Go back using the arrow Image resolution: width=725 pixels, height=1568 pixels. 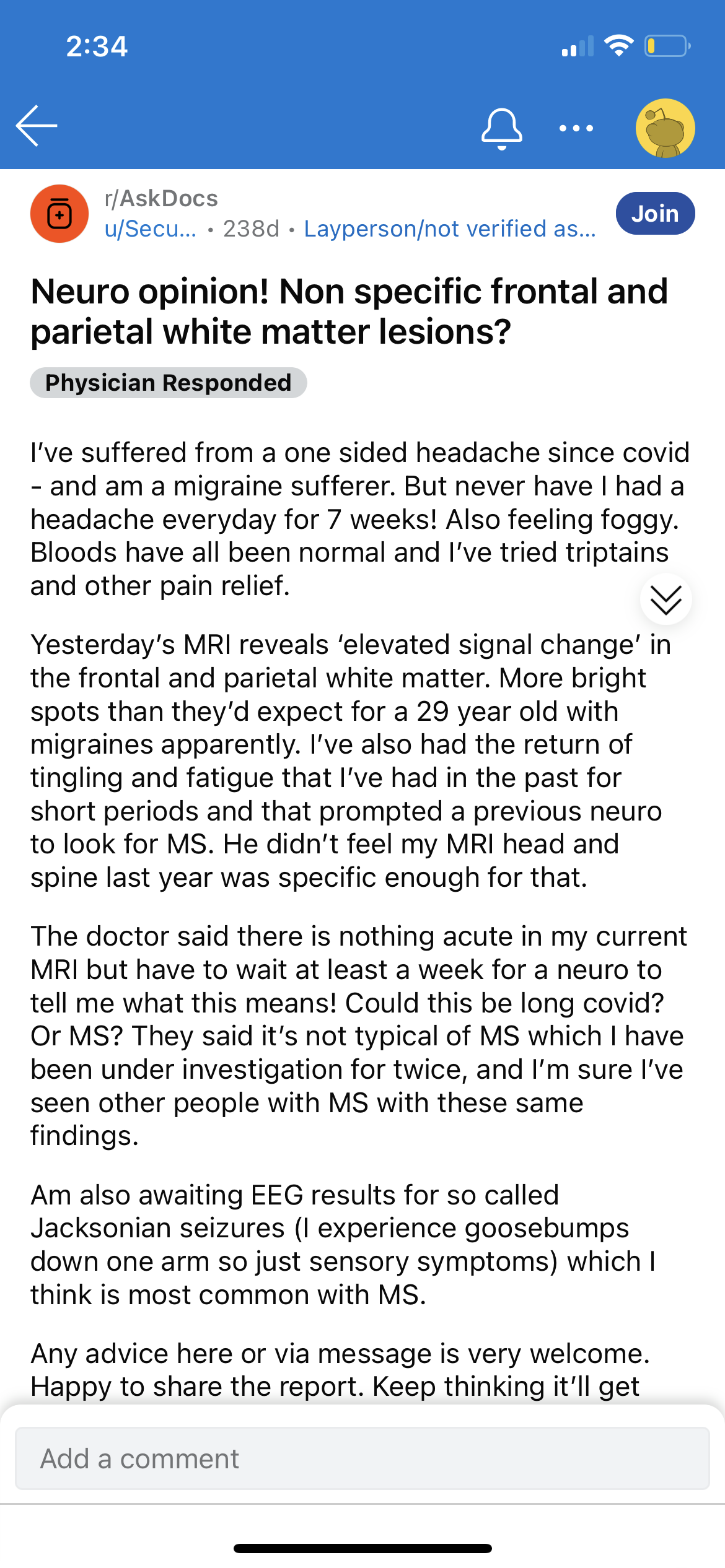click(x=37, y=126)
